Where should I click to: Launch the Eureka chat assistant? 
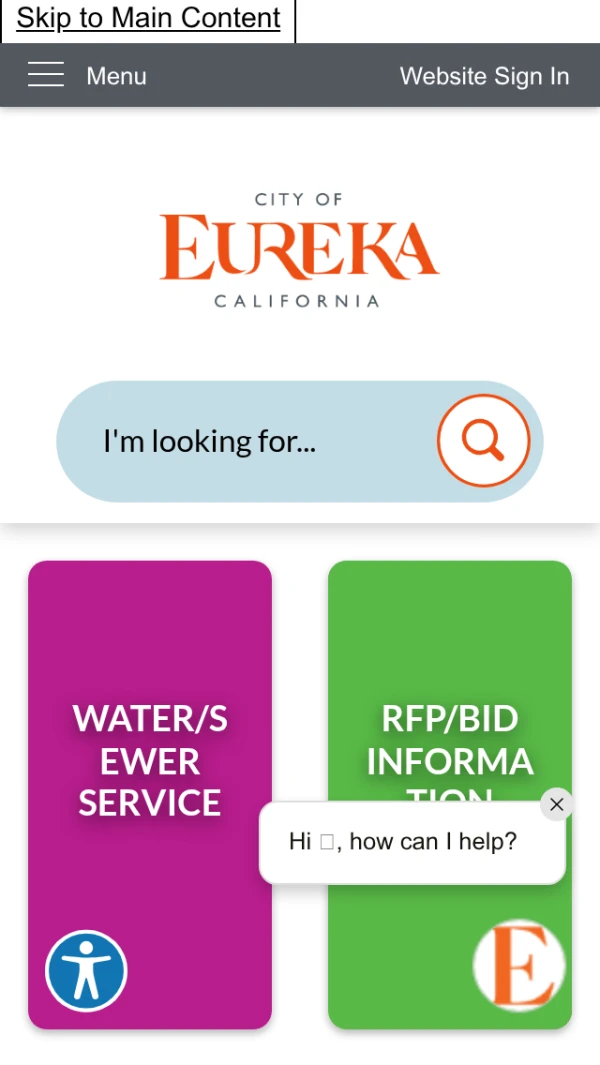click(x=519, y=966)
